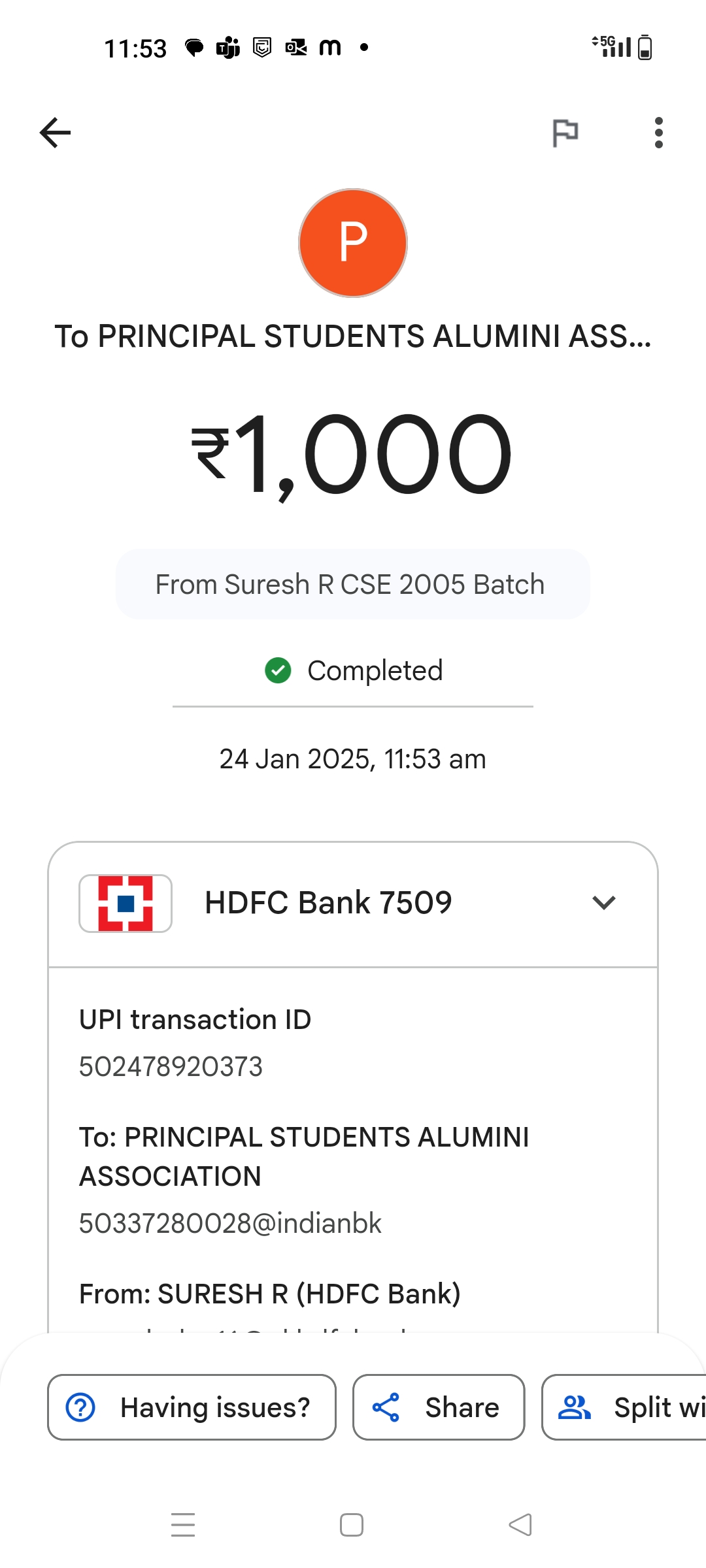Tap the Having issues? button
706x1568 pixels.
click(192, 1407)
